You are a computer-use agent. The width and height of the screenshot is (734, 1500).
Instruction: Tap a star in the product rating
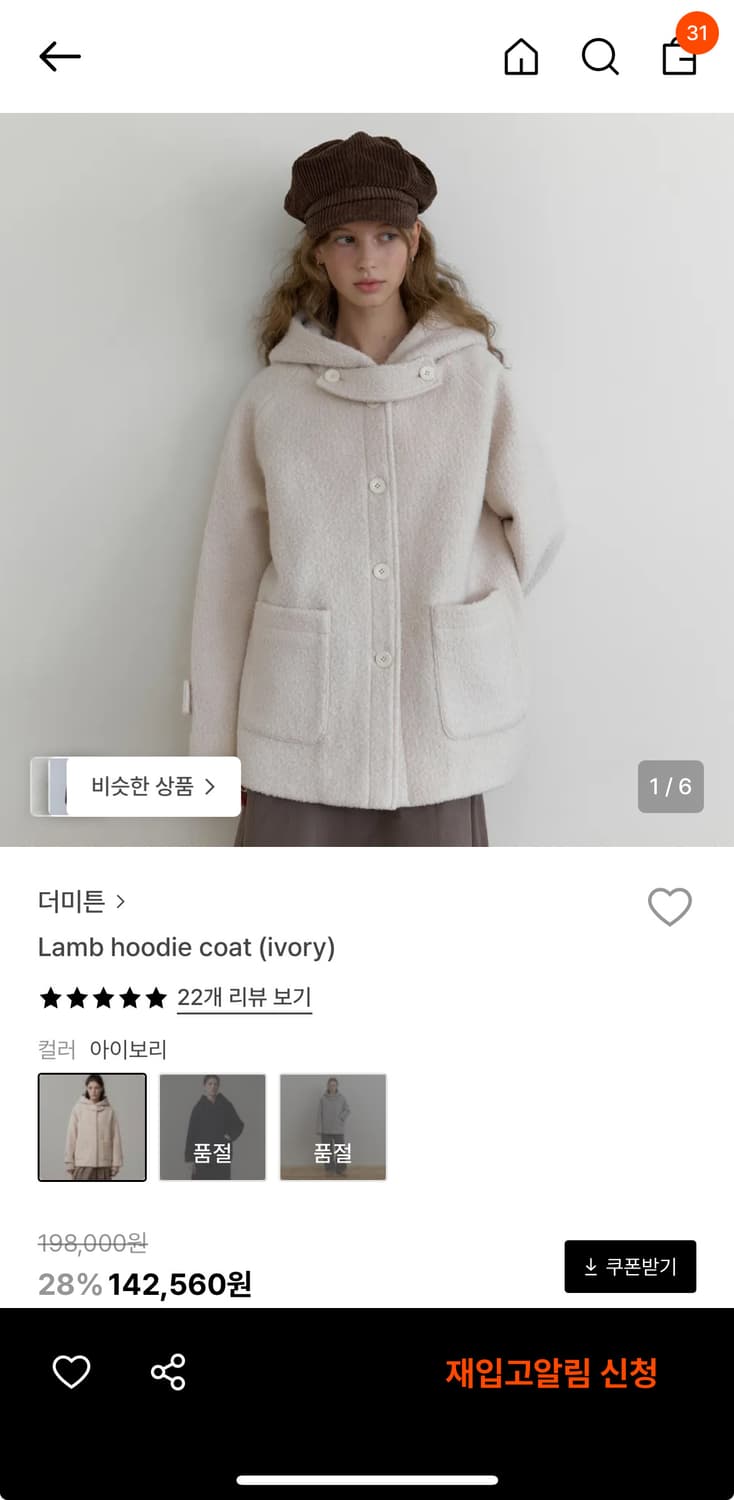pyautogui.click(x=102, y=998)
